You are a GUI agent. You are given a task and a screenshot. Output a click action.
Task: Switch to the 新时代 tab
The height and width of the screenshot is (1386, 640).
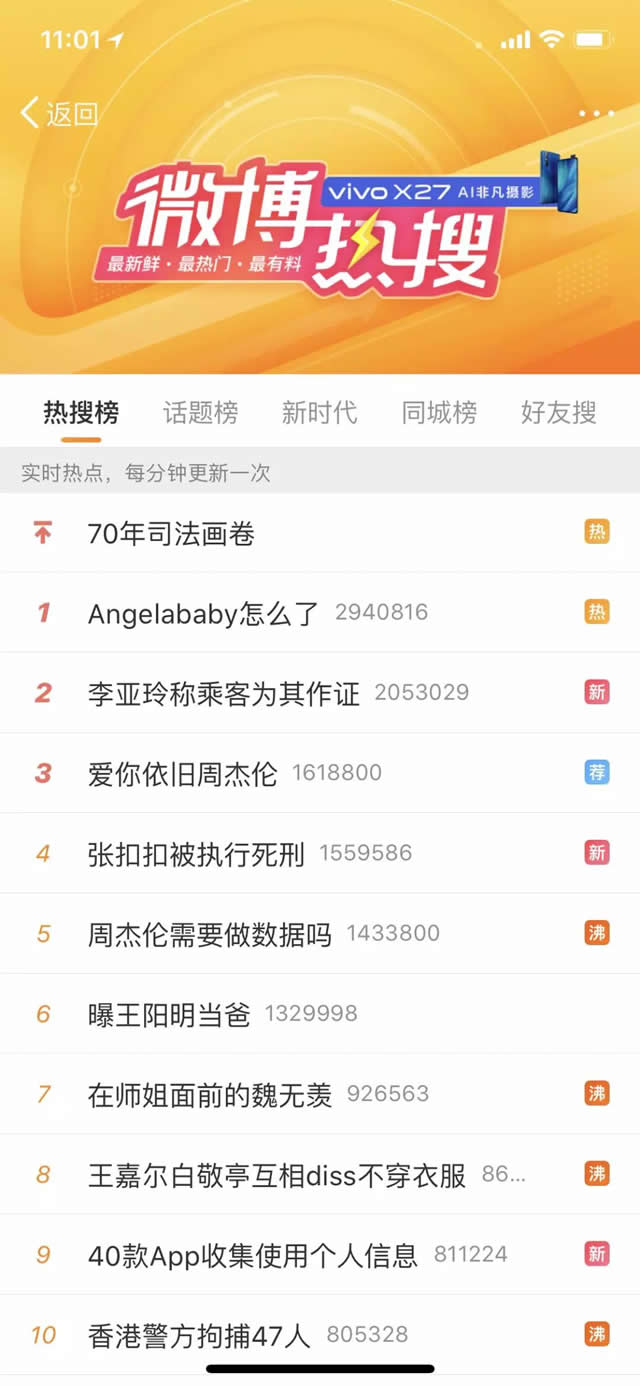click(x=319, y=412)
